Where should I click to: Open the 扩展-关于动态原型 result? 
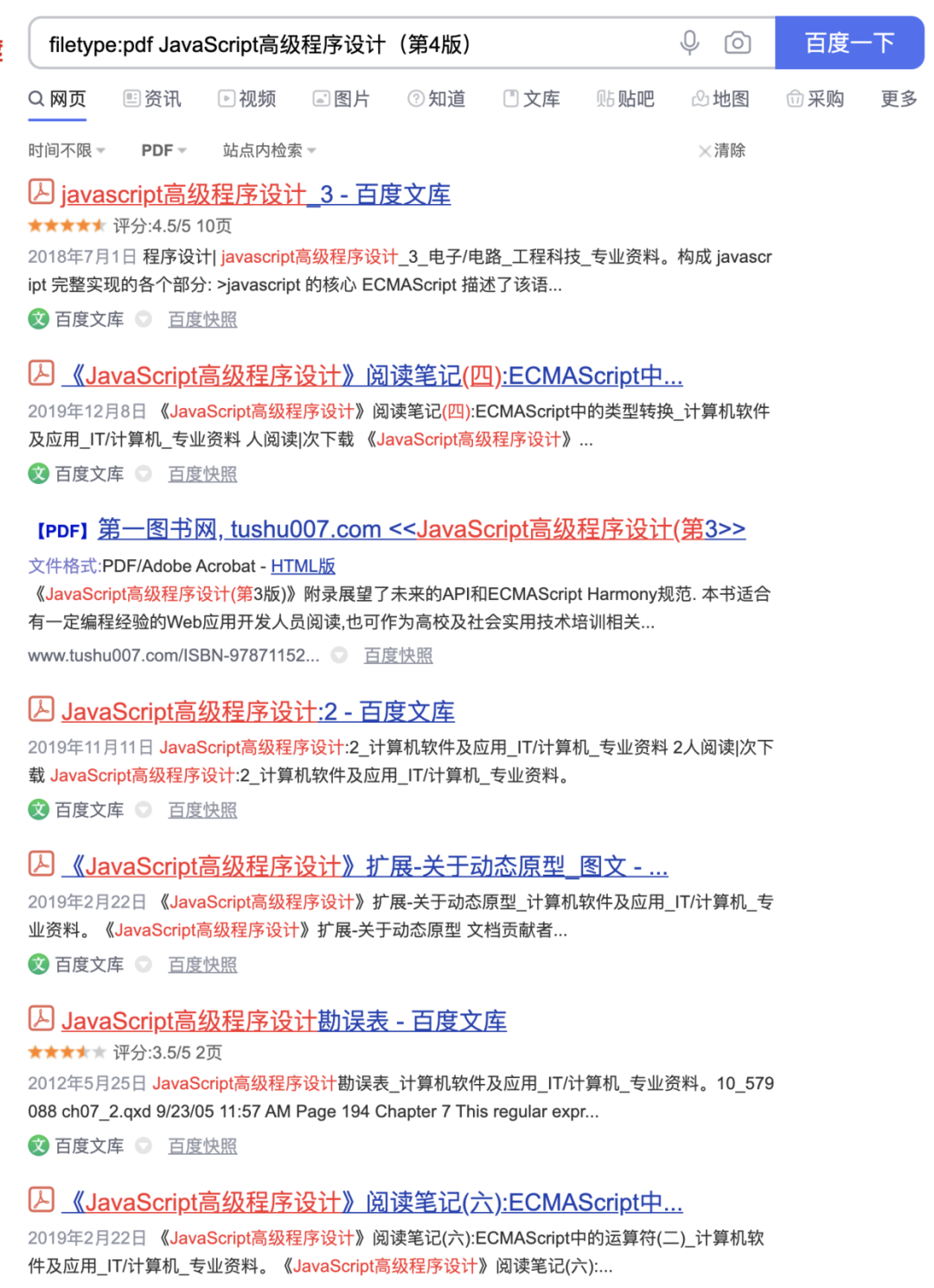[x=368, y=866]
